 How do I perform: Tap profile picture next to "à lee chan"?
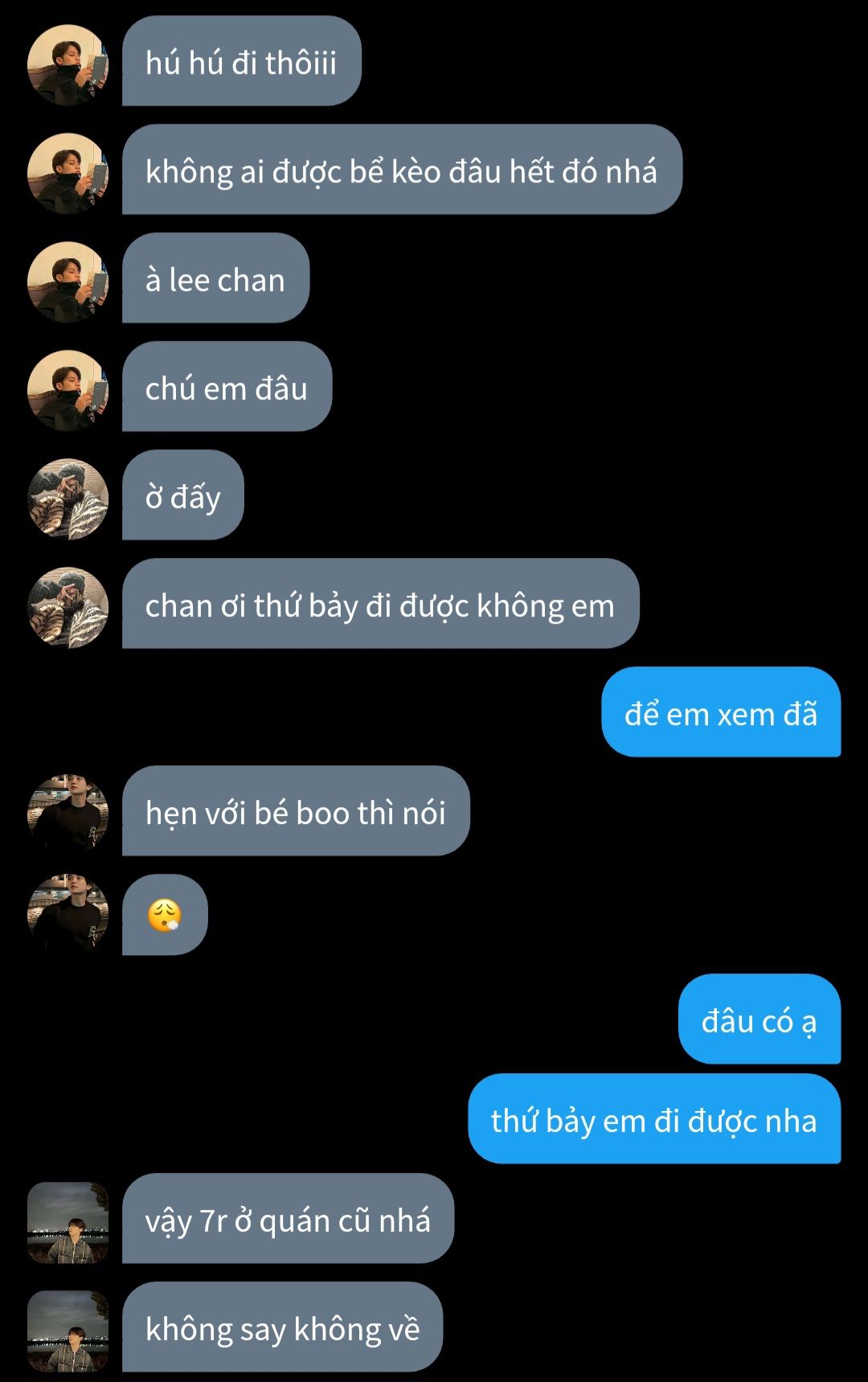(68, 282)
